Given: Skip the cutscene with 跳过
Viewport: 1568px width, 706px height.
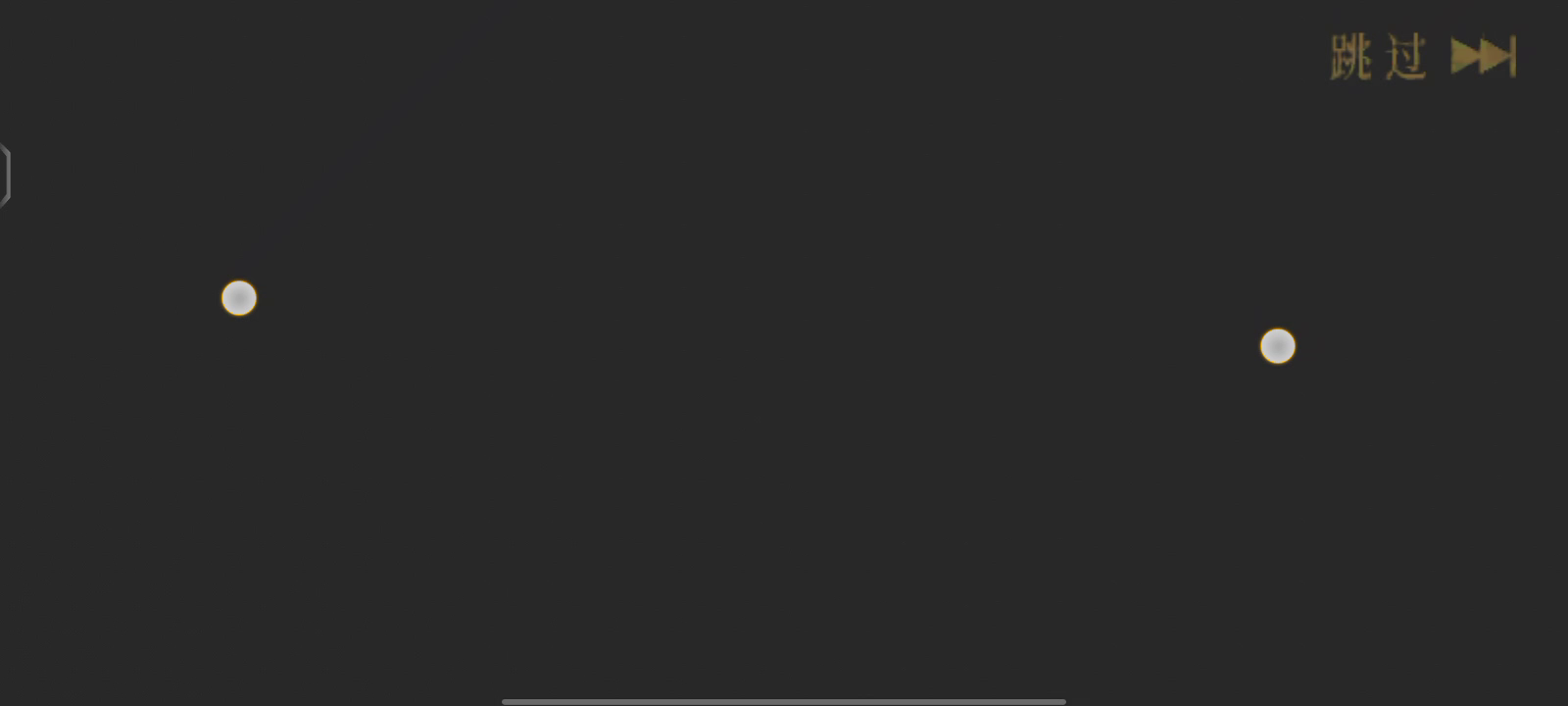Looking at the screenshot, I should [1421, 57].
